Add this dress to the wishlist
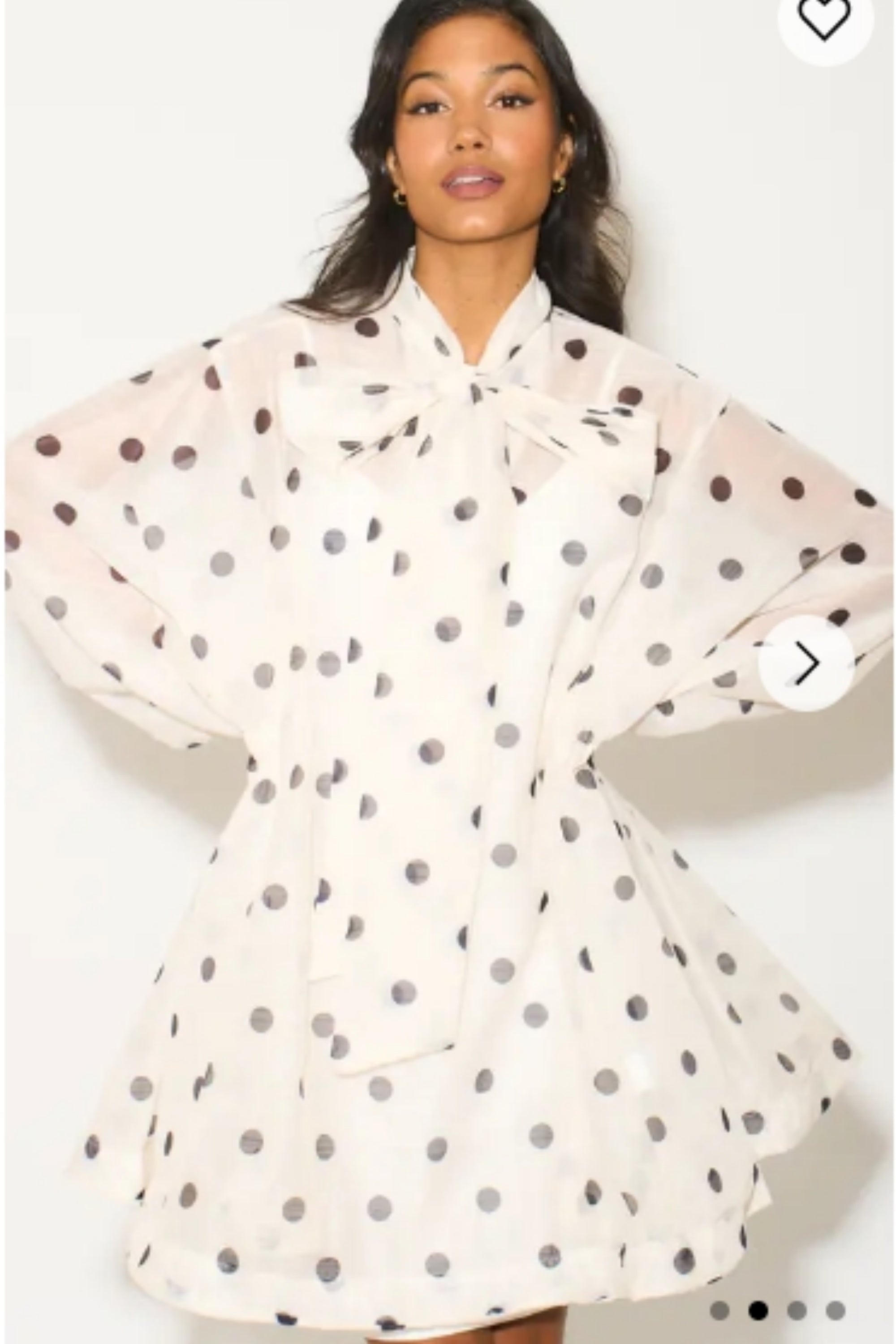 pos(824,18)
